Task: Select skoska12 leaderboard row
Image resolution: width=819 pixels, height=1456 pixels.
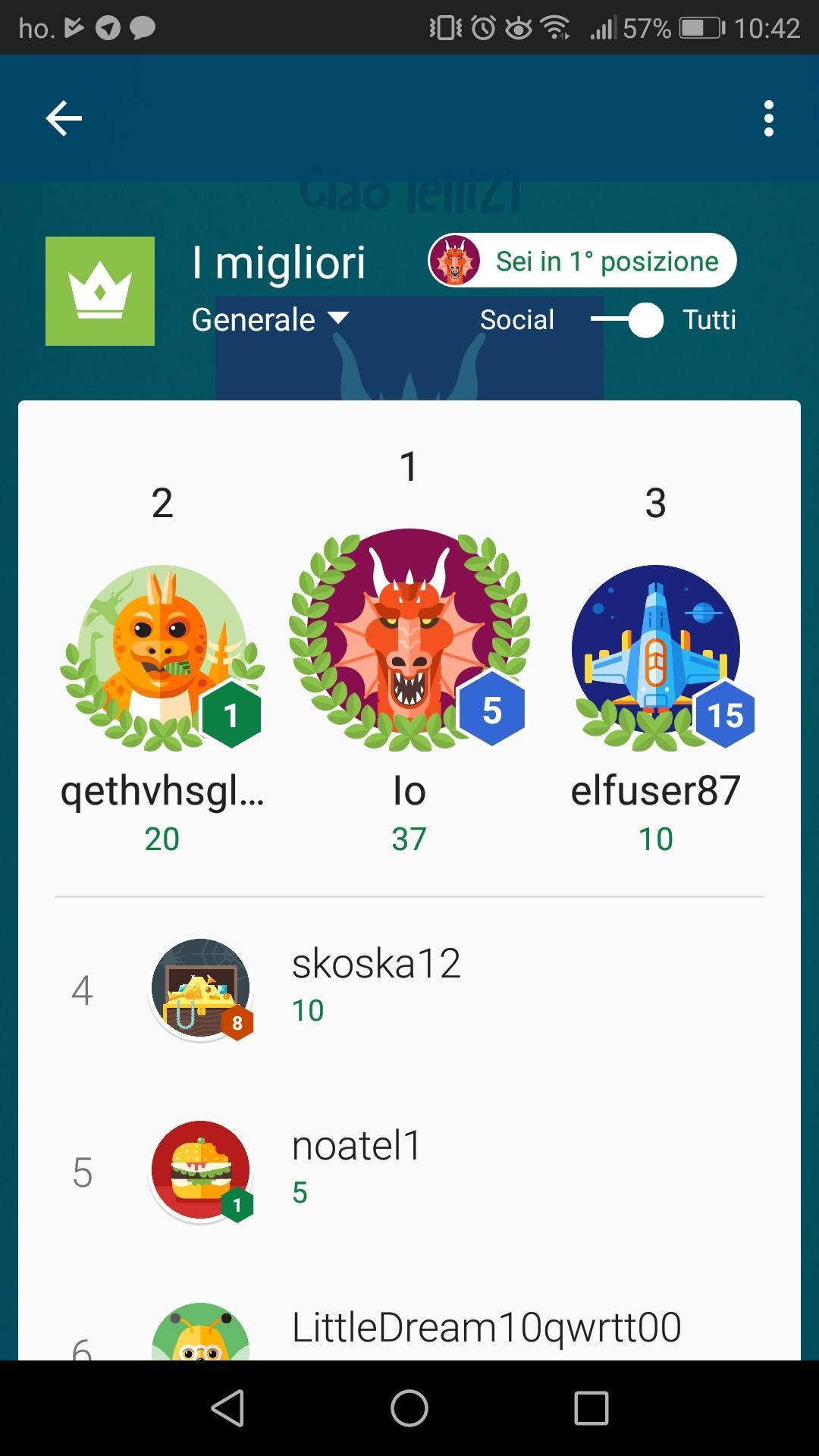Action: pos(409,990)
